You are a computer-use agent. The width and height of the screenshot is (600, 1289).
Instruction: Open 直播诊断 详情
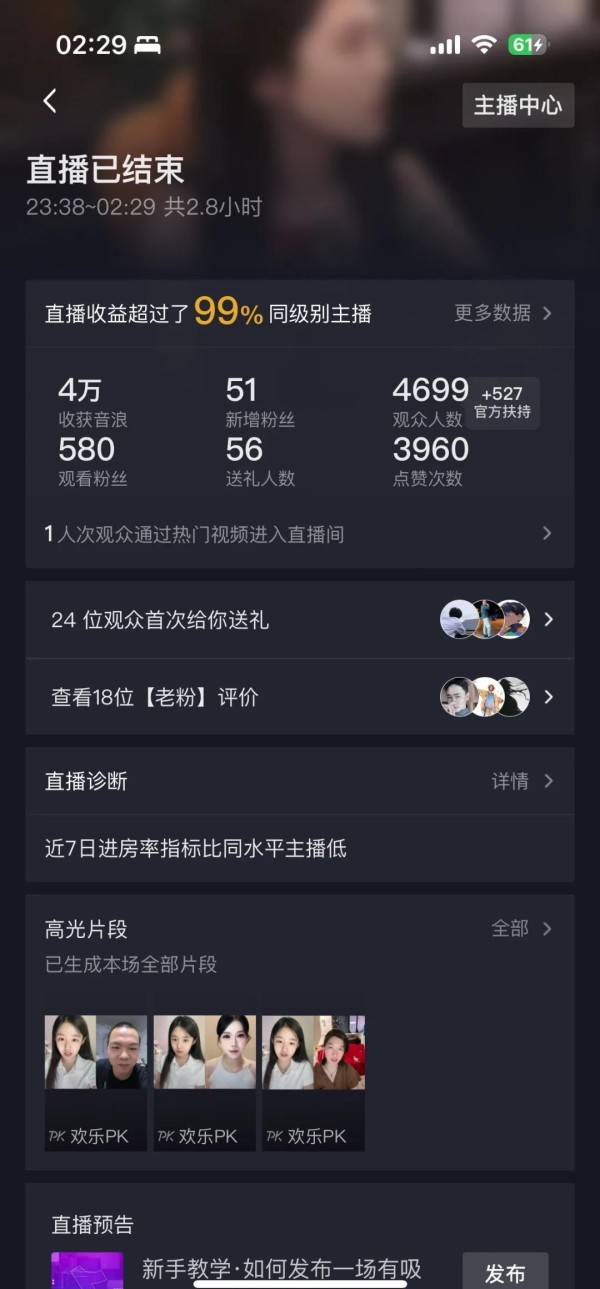tap(521, 781)
